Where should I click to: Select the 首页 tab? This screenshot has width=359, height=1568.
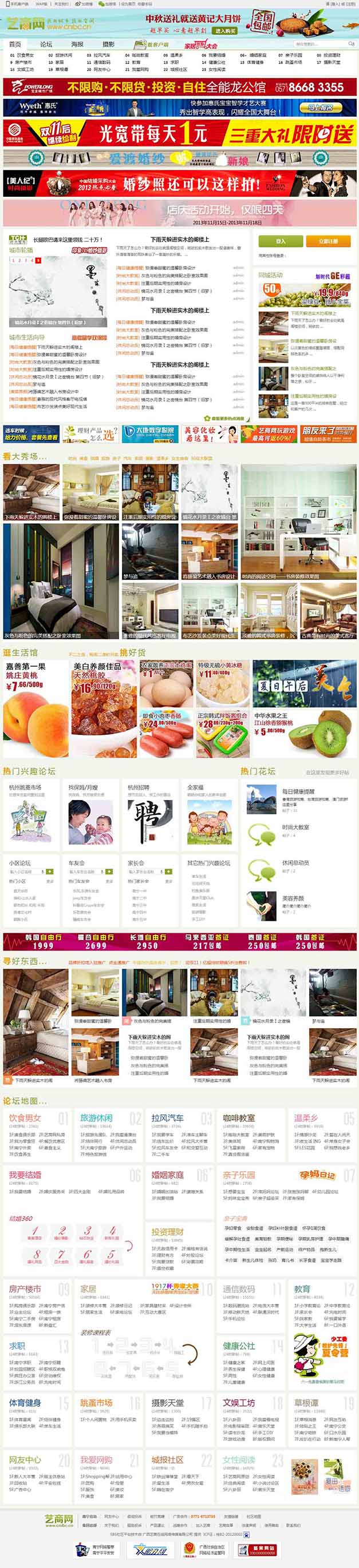tap(15, 45)
